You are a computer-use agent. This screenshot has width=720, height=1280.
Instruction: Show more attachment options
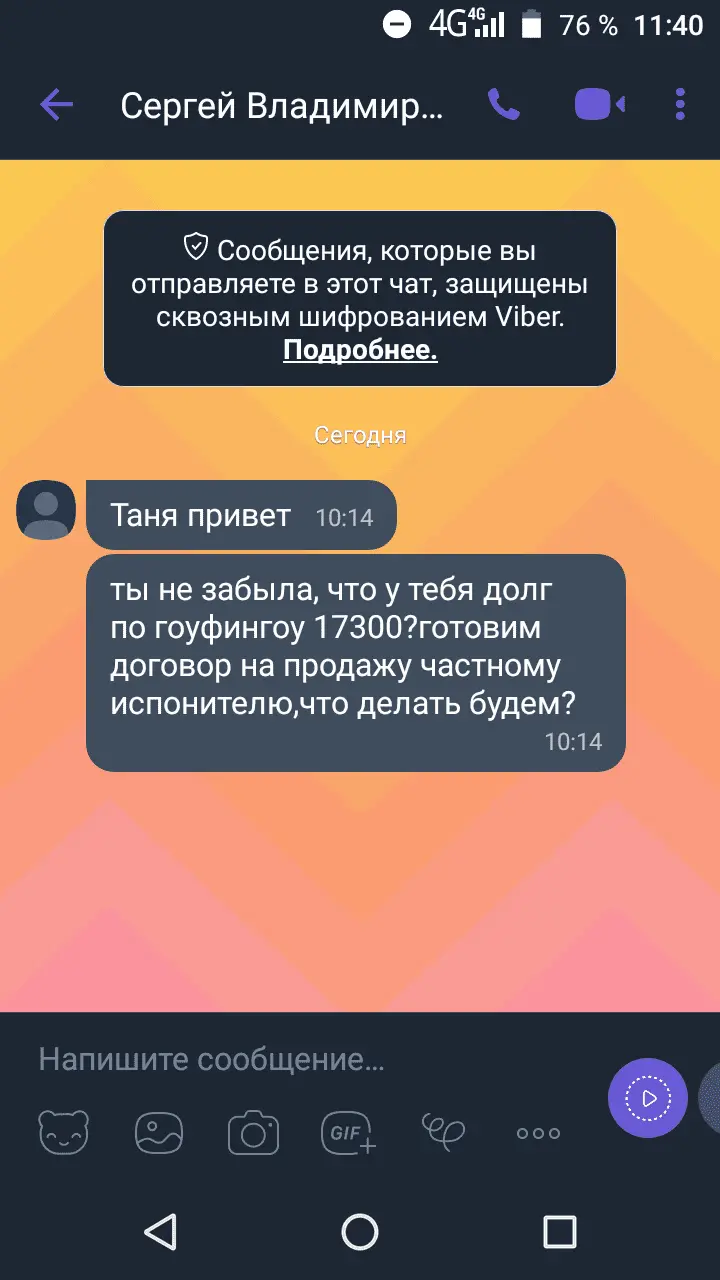pos(538,1133)
